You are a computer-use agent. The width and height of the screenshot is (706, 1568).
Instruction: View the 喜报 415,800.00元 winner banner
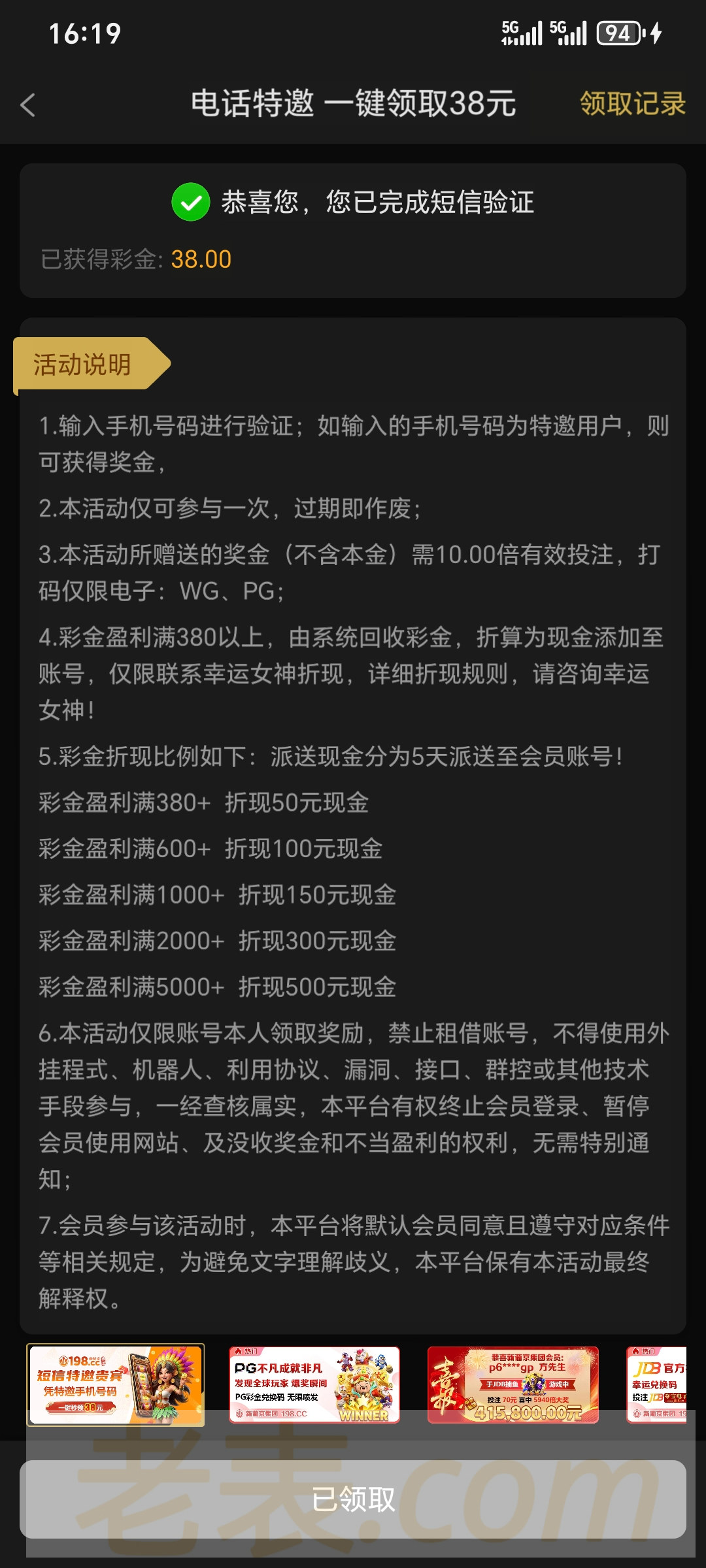[513, 1384]
